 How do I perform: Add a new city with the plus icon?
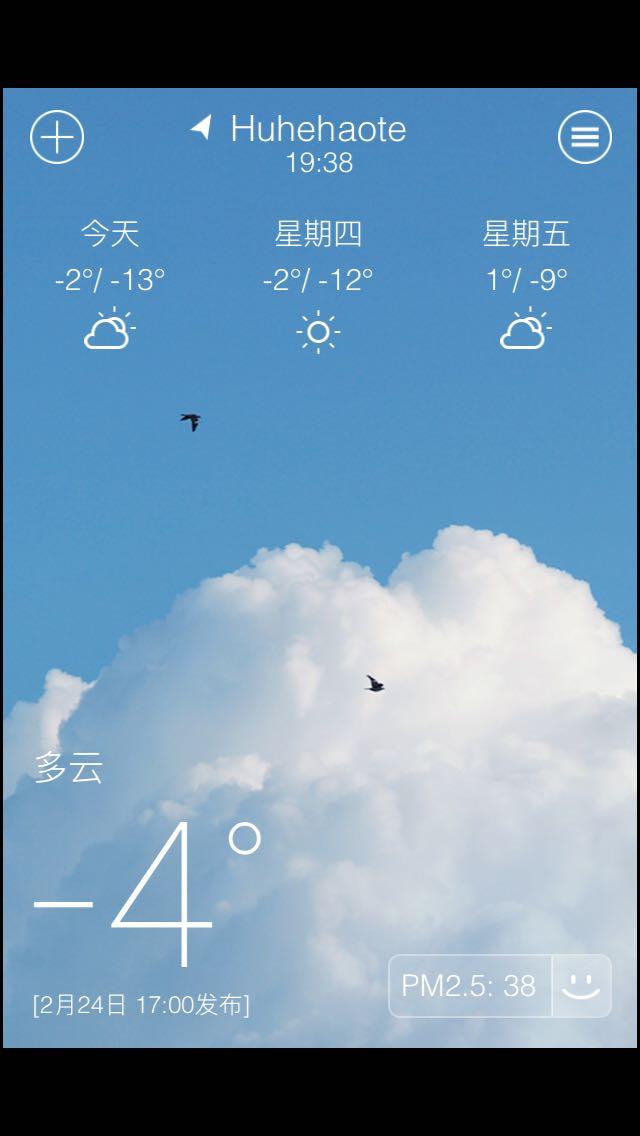coord(57,137)
